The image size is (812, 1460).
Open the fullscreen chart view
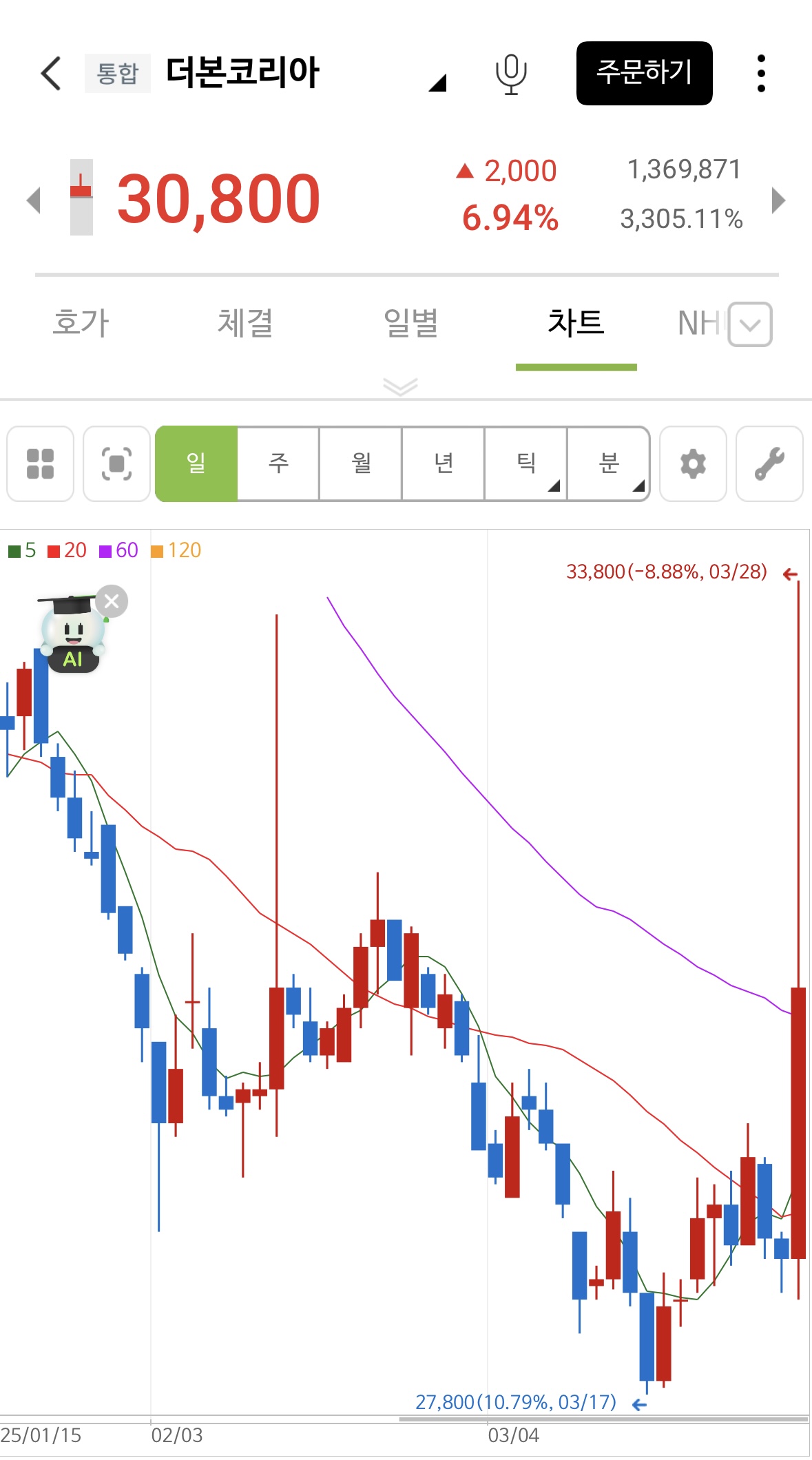(x=116, y=463)
